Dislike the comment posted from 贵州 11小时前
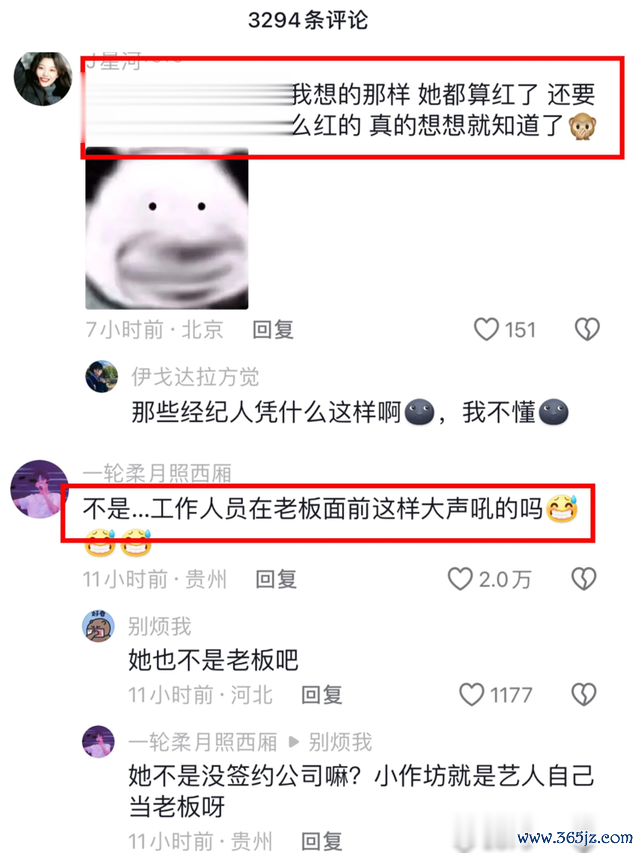Image resolution: width=640 pixels, height=853 pixels. [584, 578]
